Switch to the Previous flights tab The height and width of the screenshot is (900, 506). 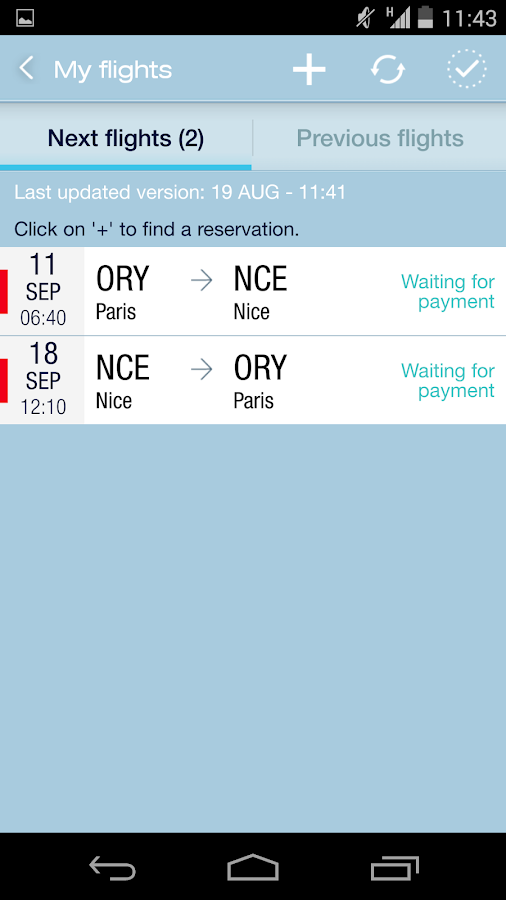380,138
